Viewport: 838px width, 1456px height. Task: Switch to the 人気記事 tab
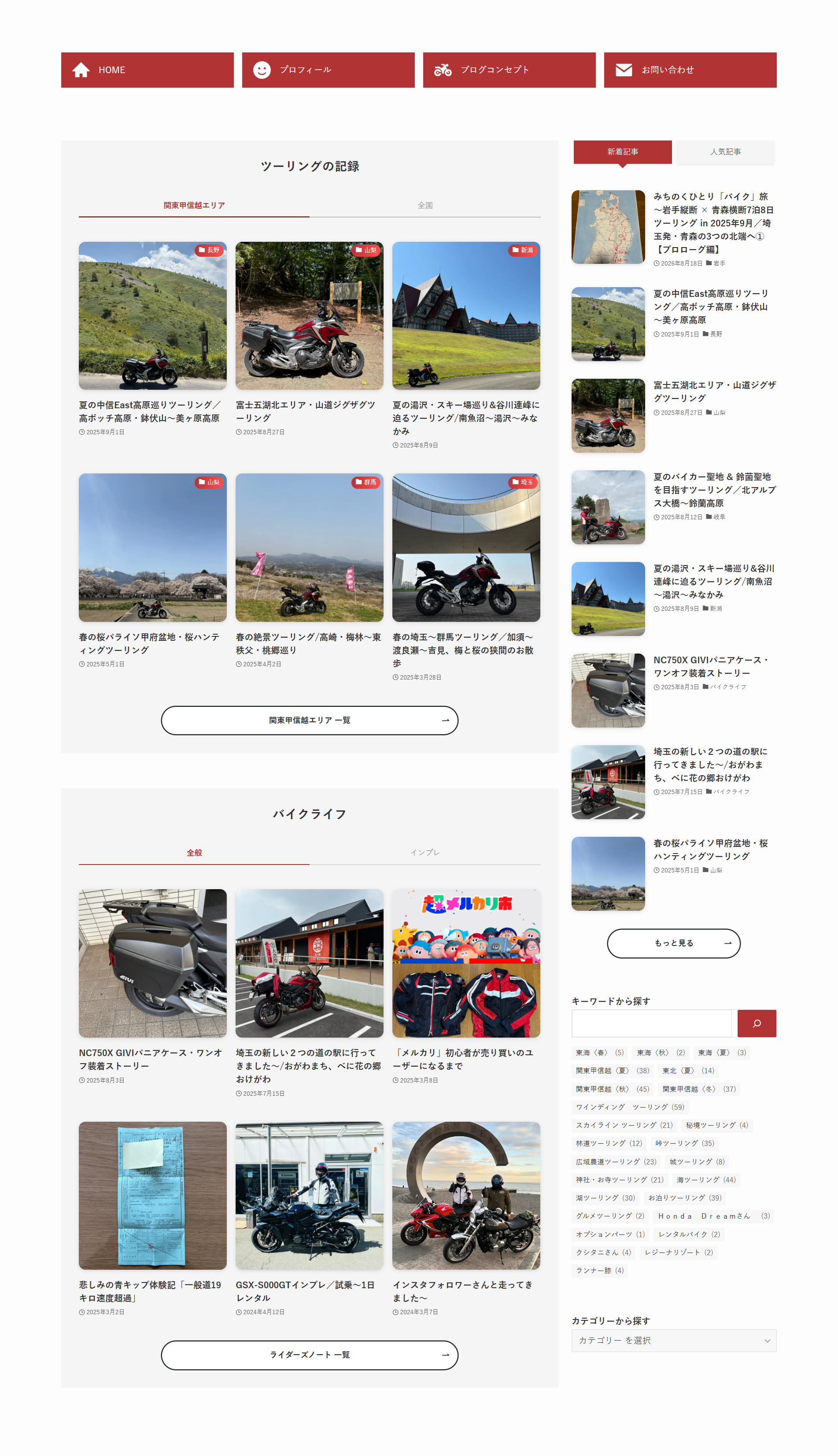point(725,152)
